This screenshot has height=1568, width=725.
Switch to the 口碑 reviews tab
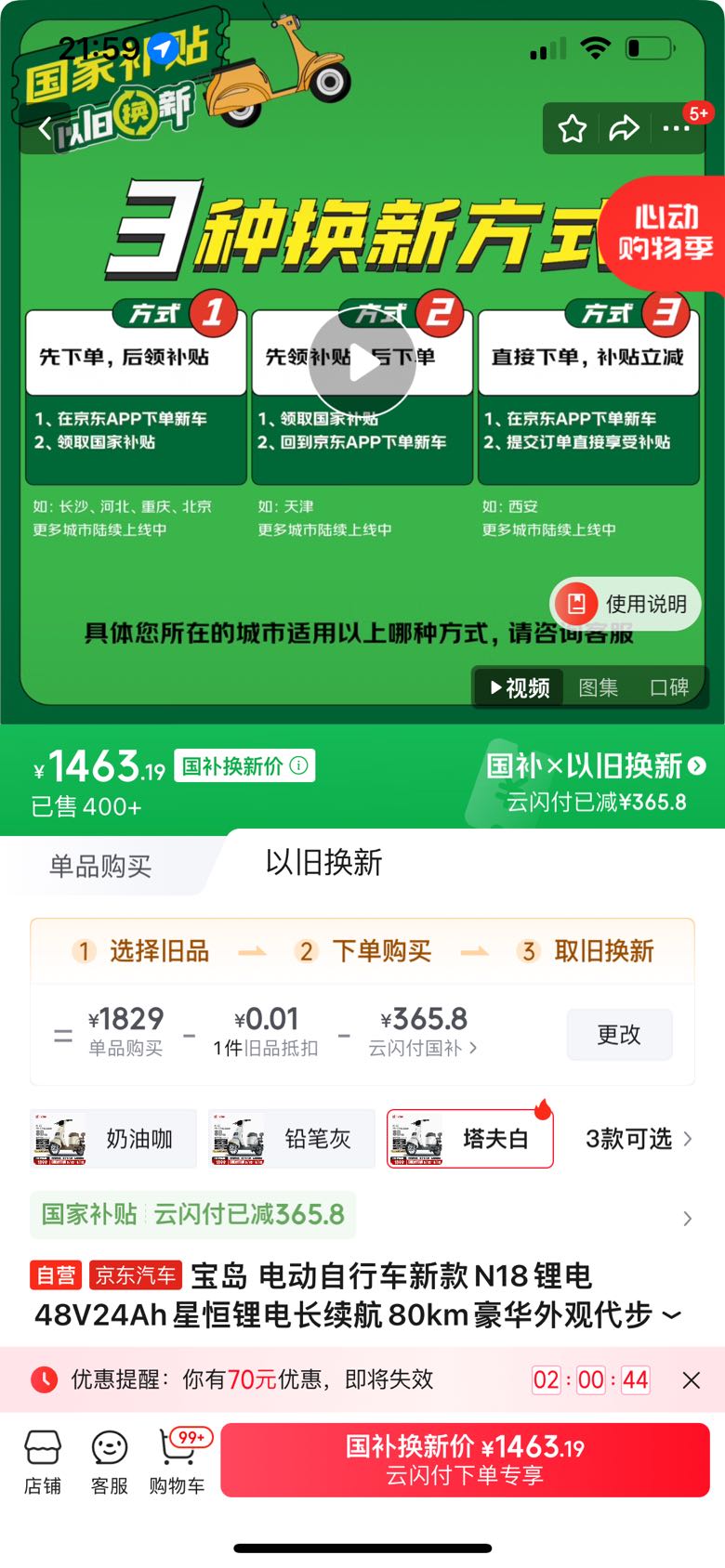tap(669, 687)
